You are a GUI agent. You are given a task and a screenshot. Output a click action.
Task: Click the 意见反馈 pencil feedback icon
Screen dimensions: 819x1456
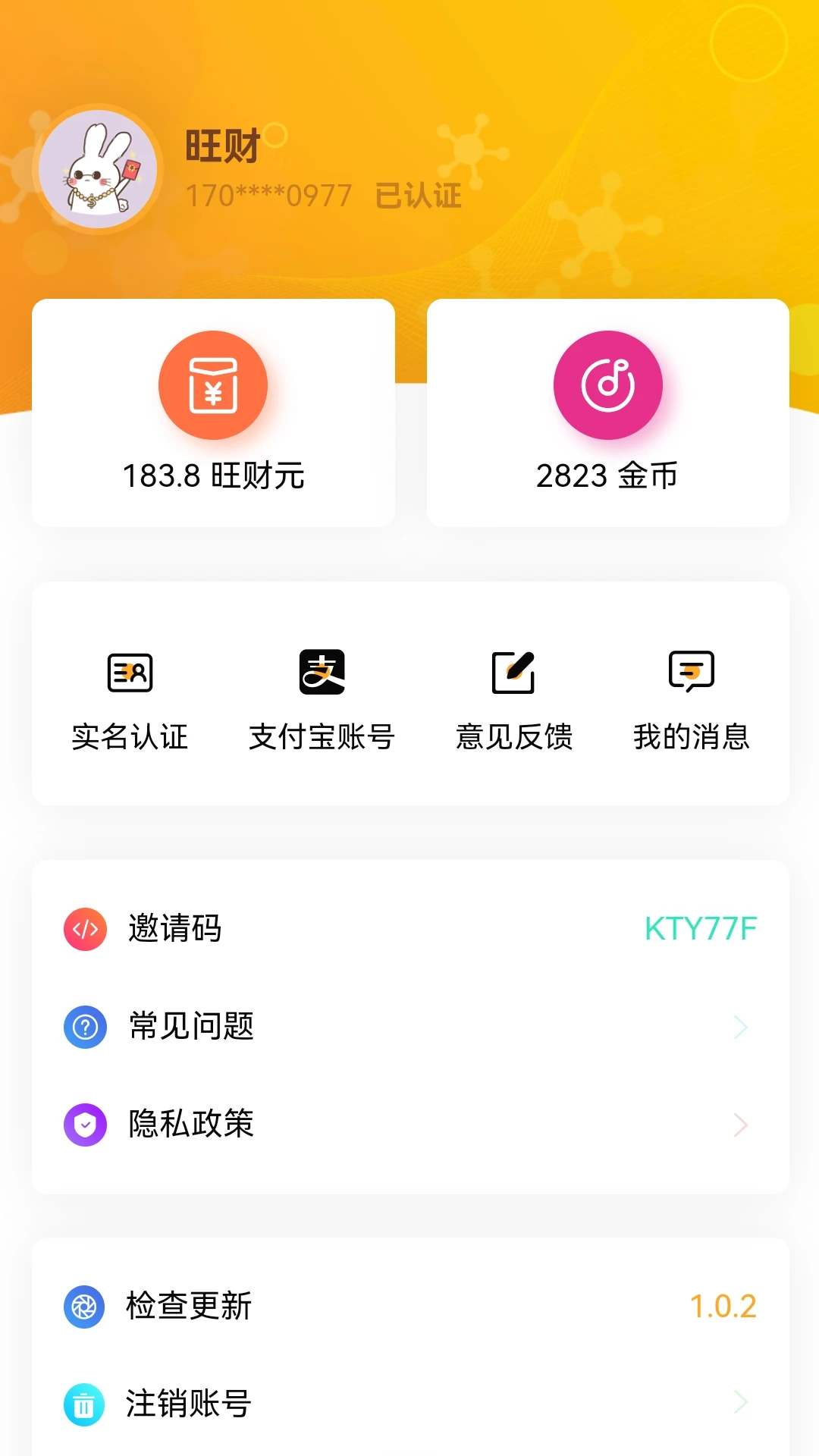click(x=515, y=670)
